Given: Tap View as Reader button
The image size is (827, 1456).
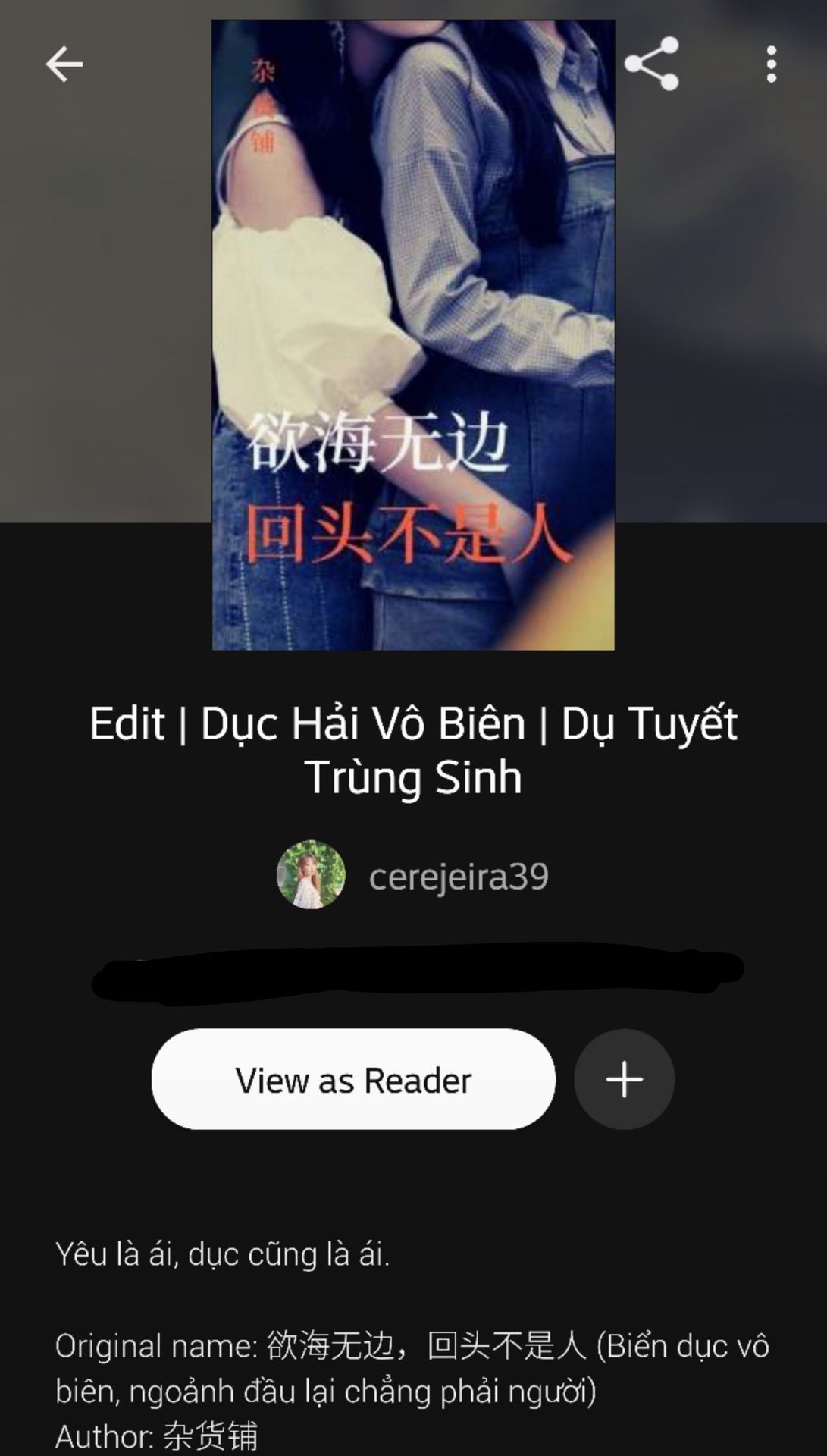Looking at the screenshot, I should (353, 1079).
